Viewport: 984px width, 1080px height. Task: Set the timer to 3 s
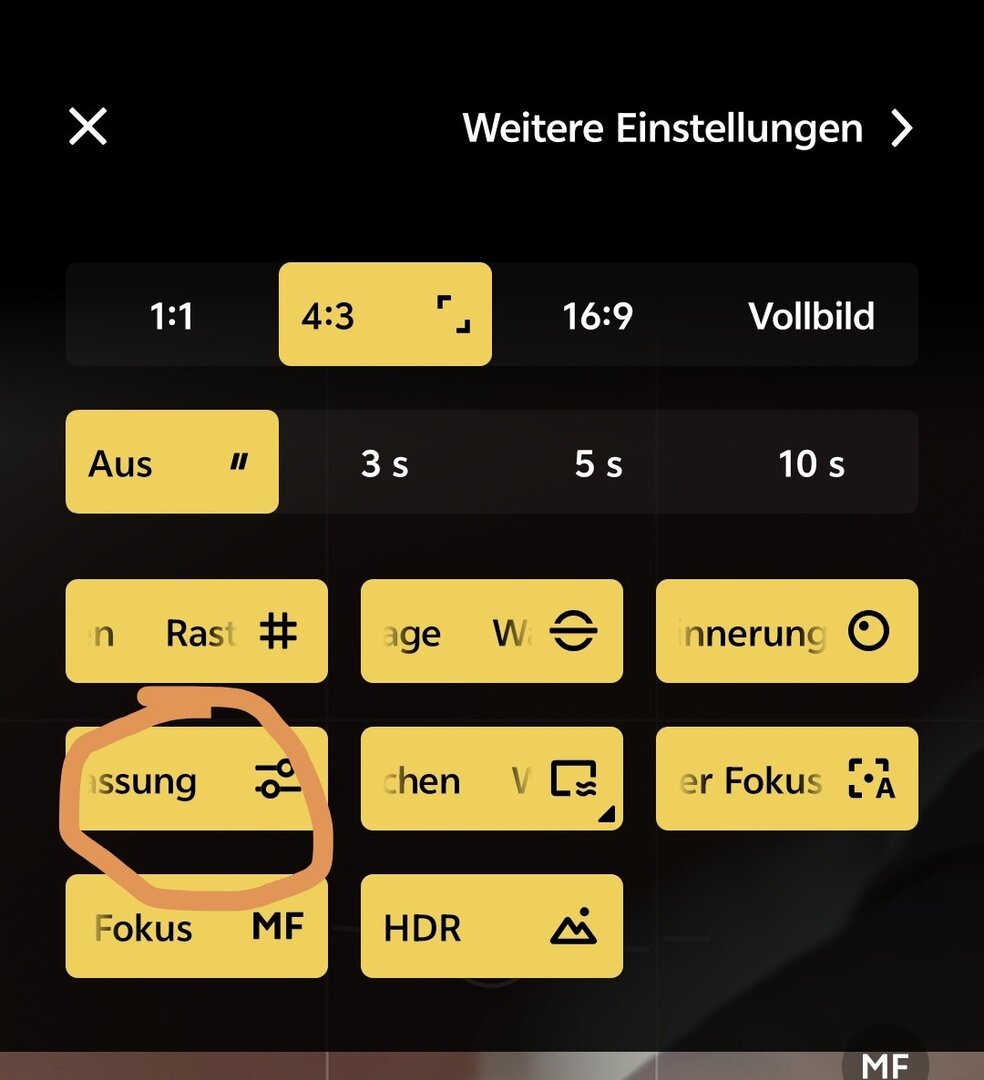(x=384, y=464)
